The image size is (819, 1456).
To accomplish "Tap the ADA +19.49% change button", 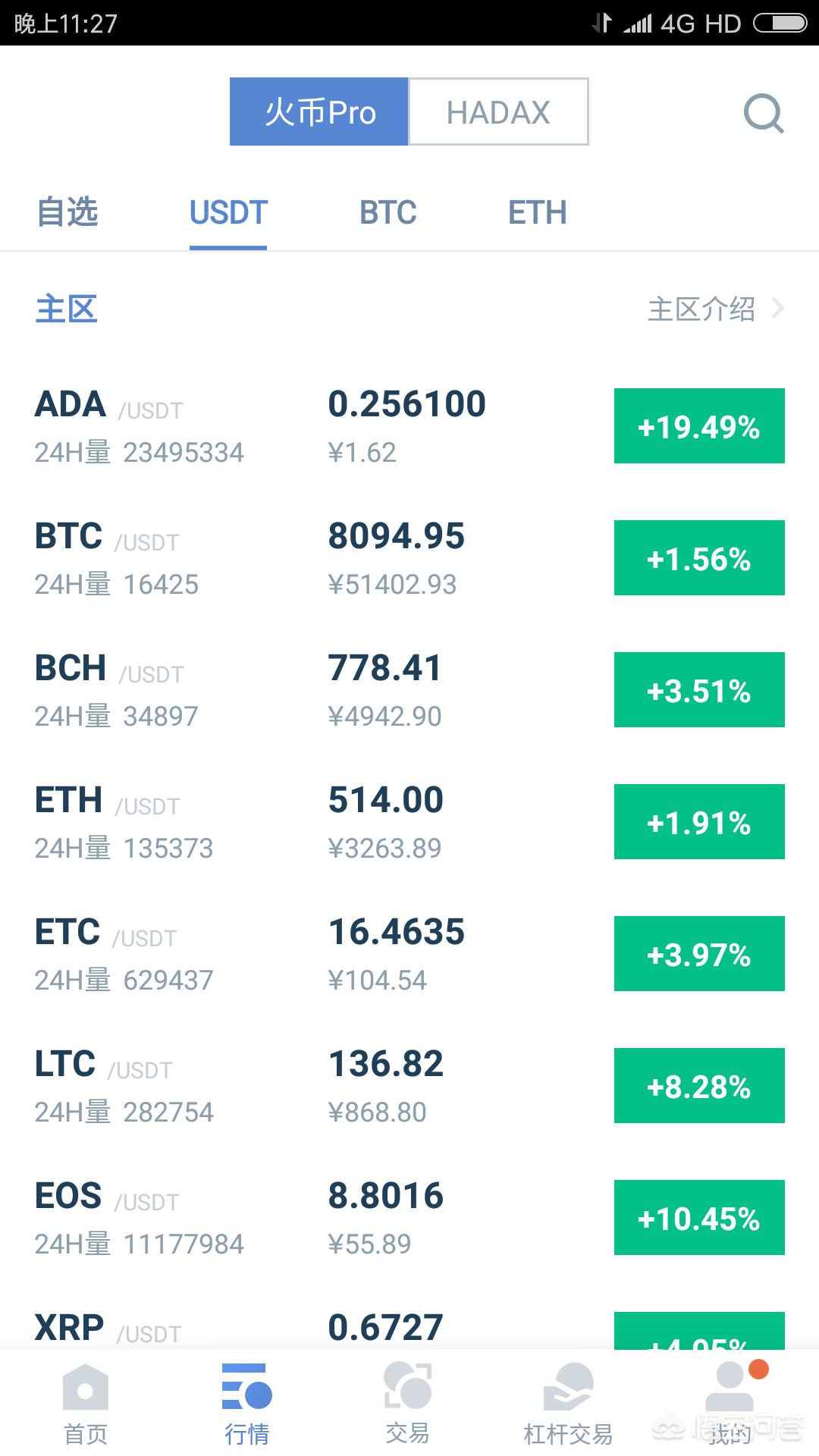I will [698, 426].
